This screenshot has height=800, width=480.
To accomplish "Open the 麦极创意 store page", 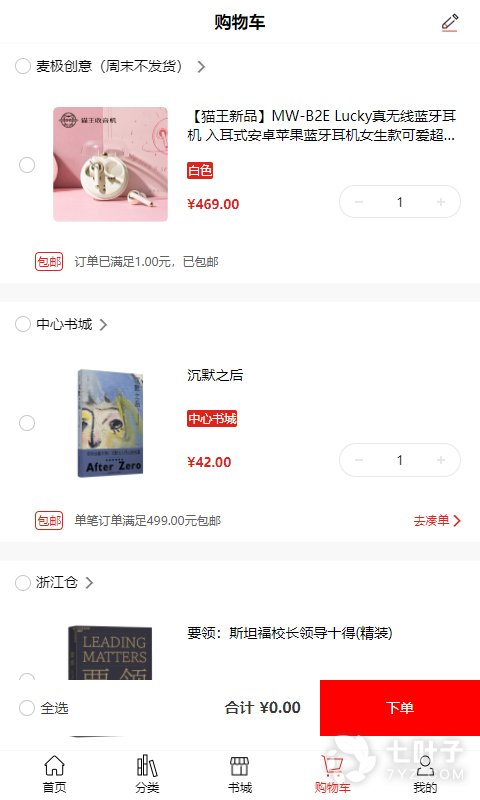I will tap(120, 66).
